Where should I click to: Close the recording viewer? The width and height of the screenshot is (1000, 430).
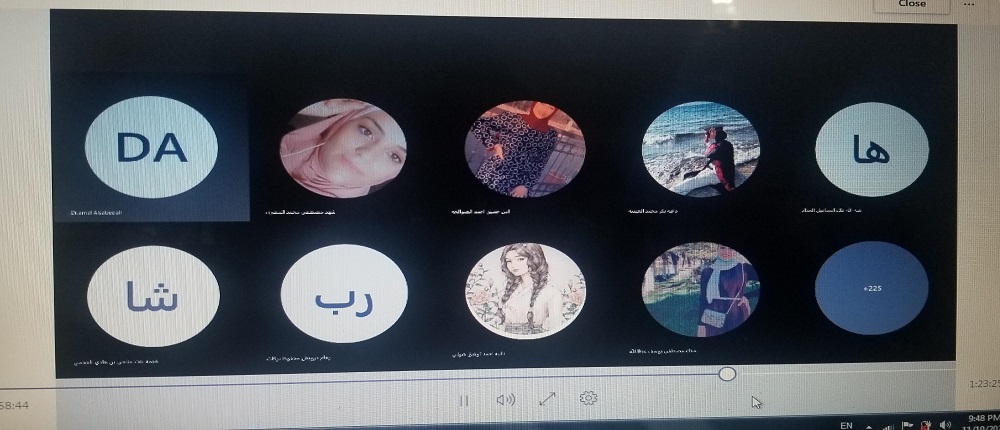(911, 4)
